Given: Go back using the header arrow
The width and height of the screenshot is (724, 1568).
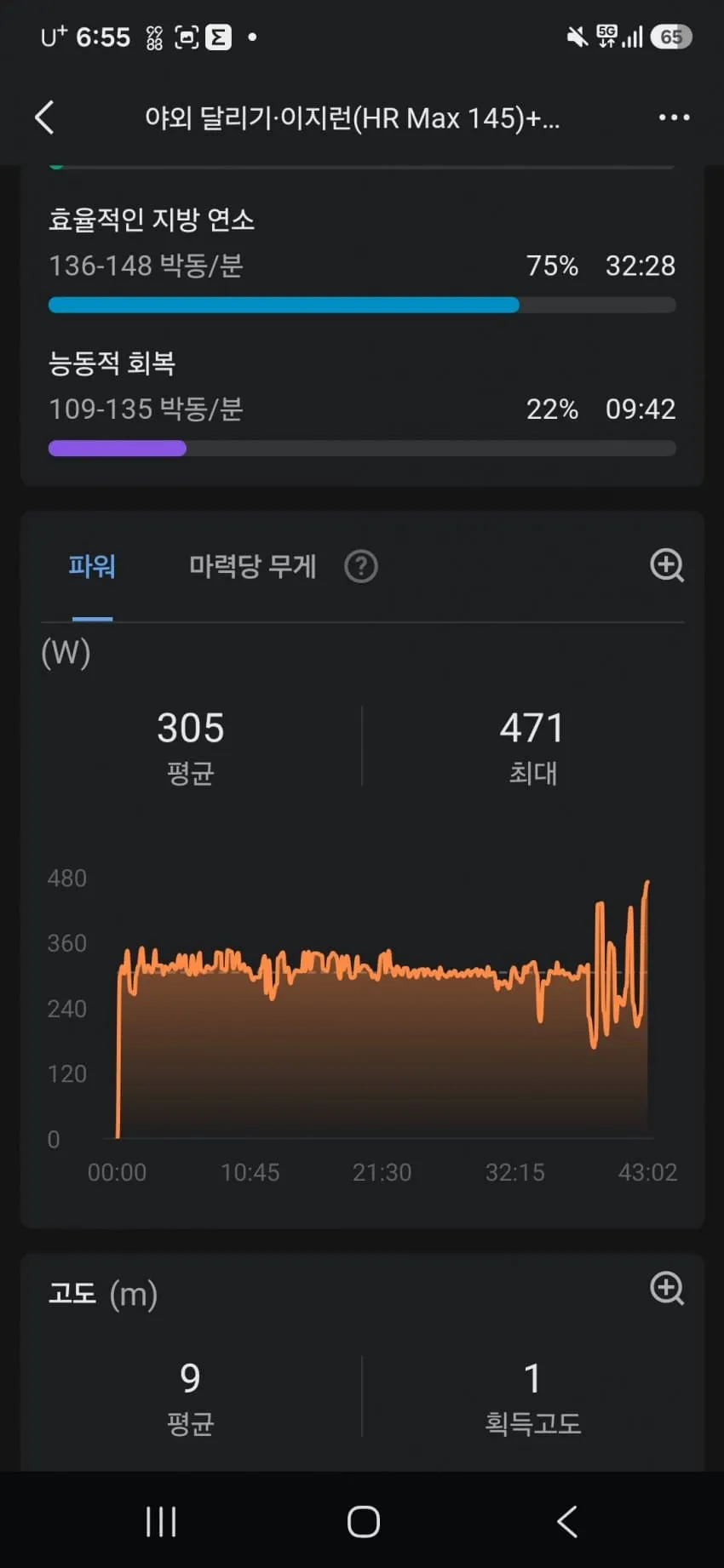Looking at the screenshot, I should click(x=45, y=117).
